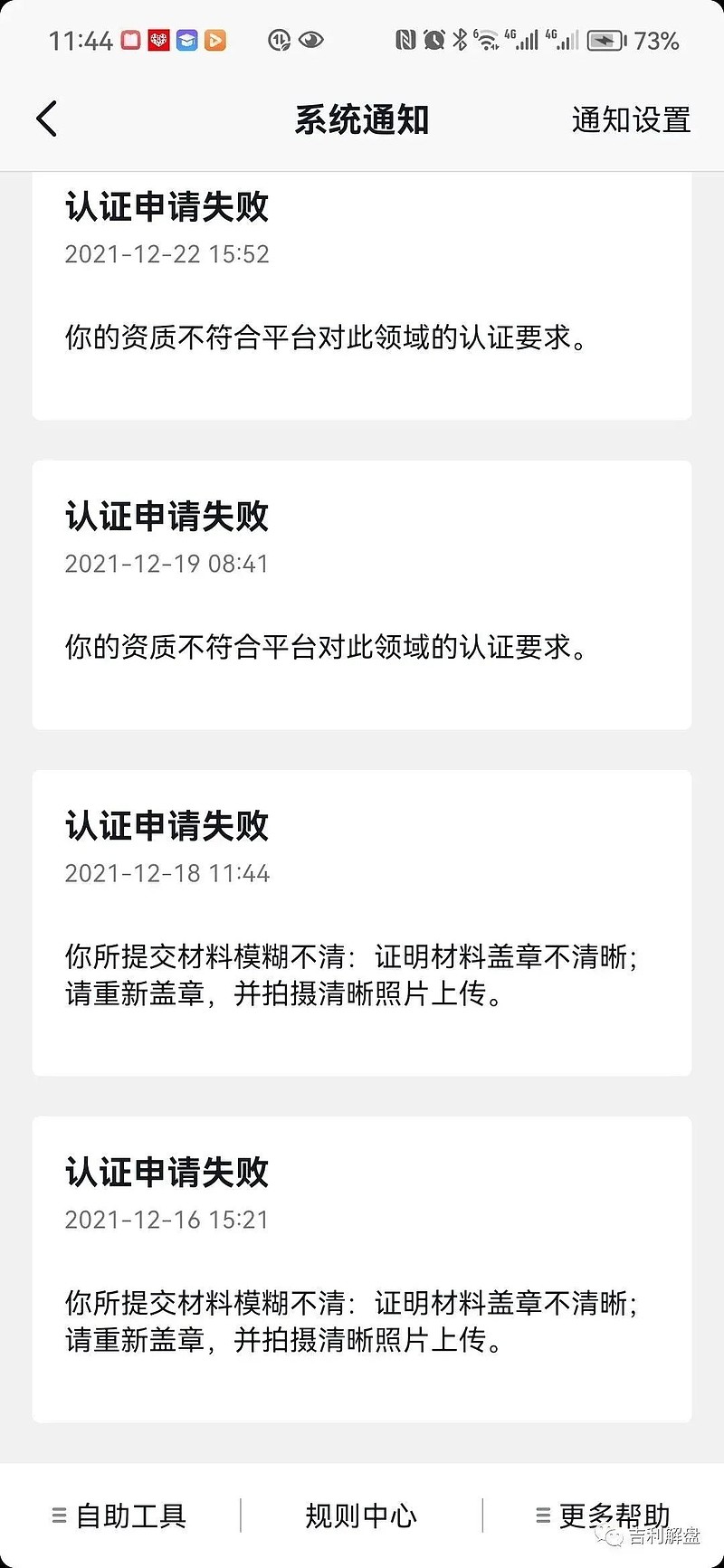Open 自助工具 from the bottom bar
Viewport: 724px width, 1568px height.
pos(131,1516)
